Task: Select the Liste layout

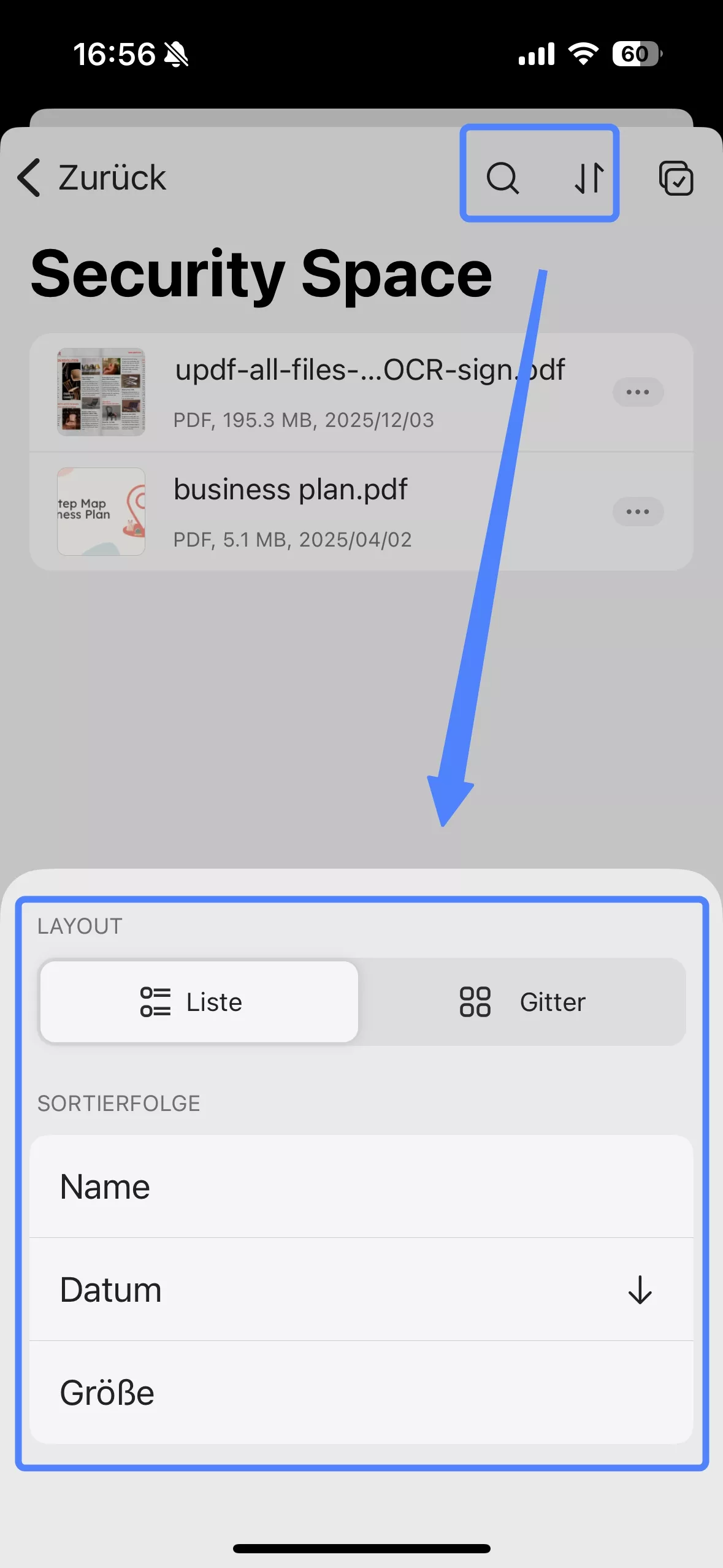Action: pyautogui.click(x=199, y=1002)
